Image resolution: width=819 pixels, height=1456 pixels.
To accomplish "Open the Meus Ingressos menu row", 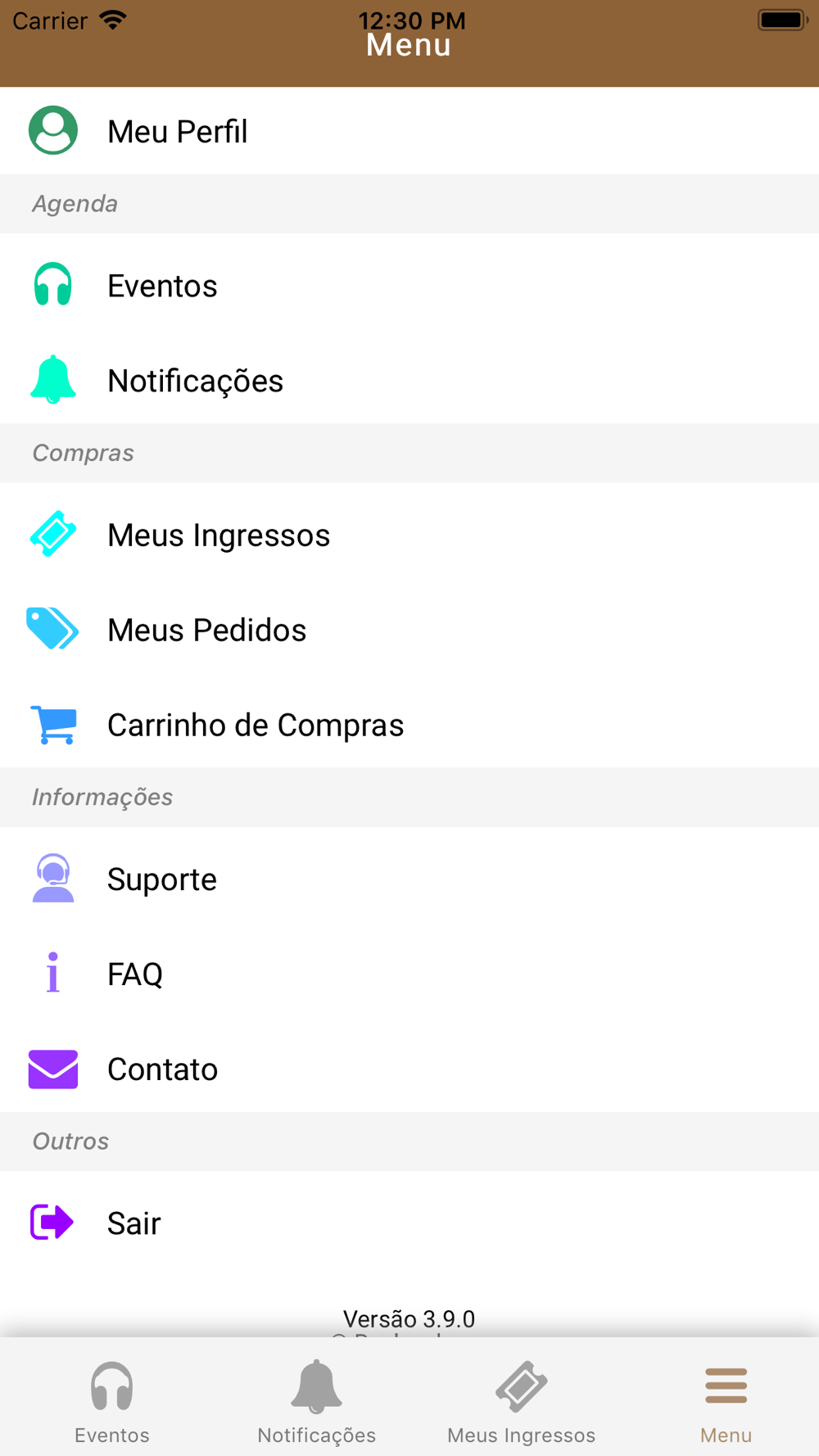I will pos(409,535).
